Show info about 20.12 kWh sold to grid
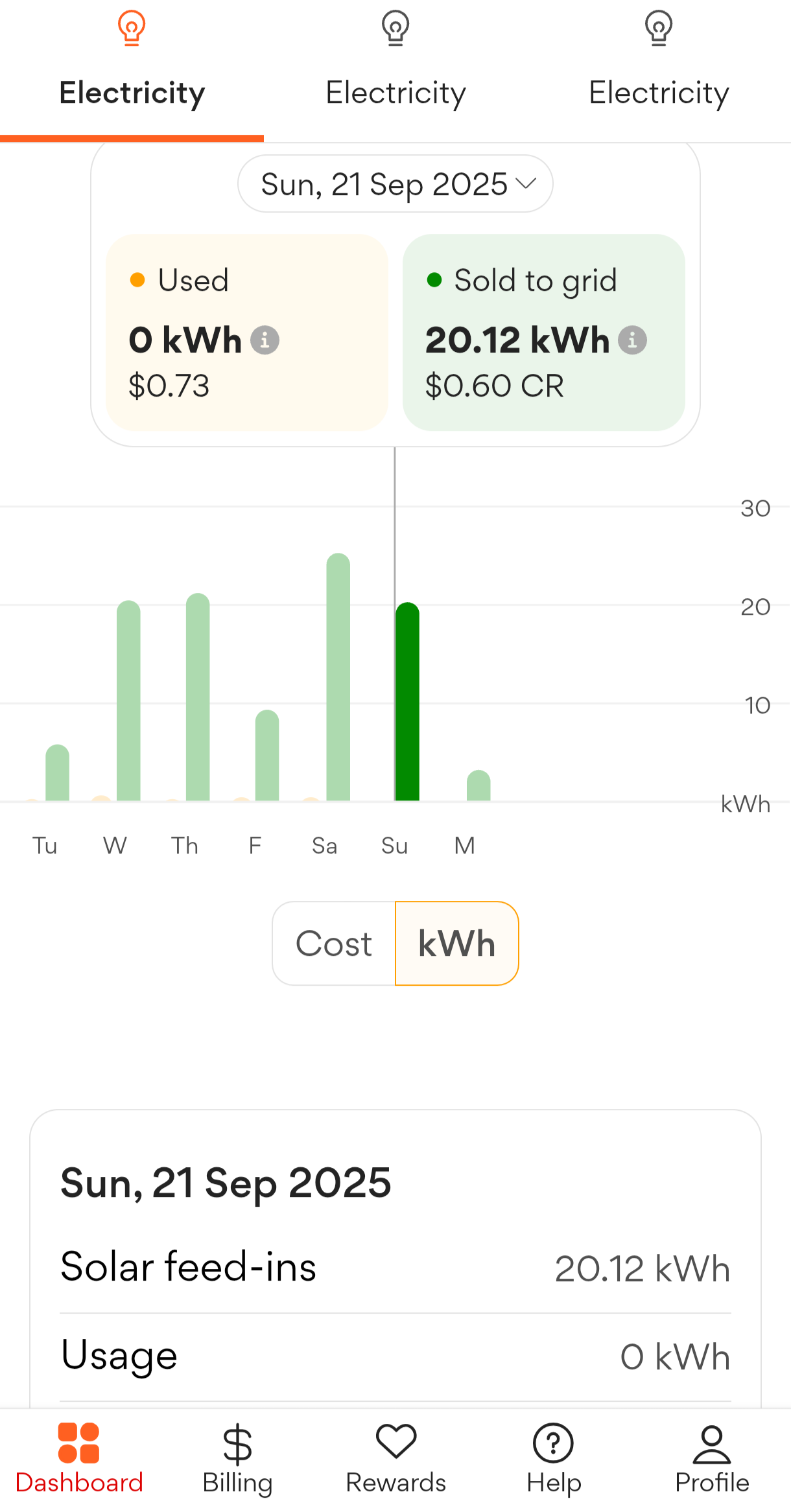 632,340
